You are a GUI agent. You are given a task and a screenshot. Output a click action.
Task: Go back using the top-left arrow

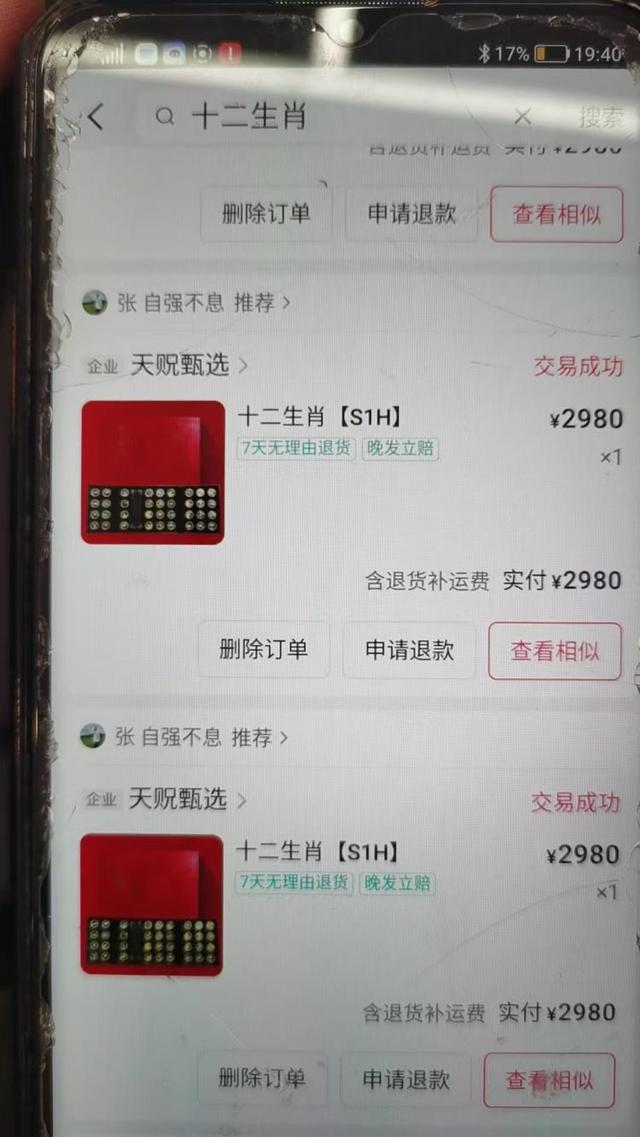click(x=96, y=117)
